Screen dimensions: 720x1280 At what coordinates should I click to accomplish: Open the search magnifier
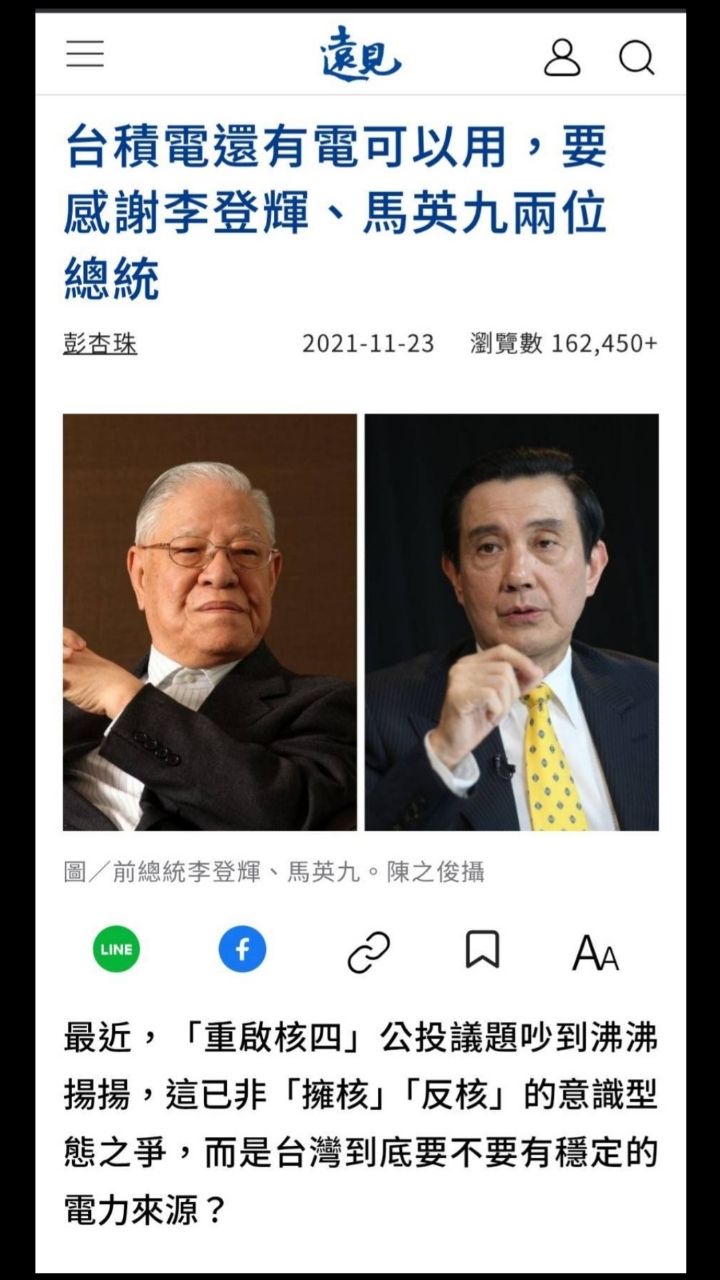pyautogui.click(x=636, y=57)
